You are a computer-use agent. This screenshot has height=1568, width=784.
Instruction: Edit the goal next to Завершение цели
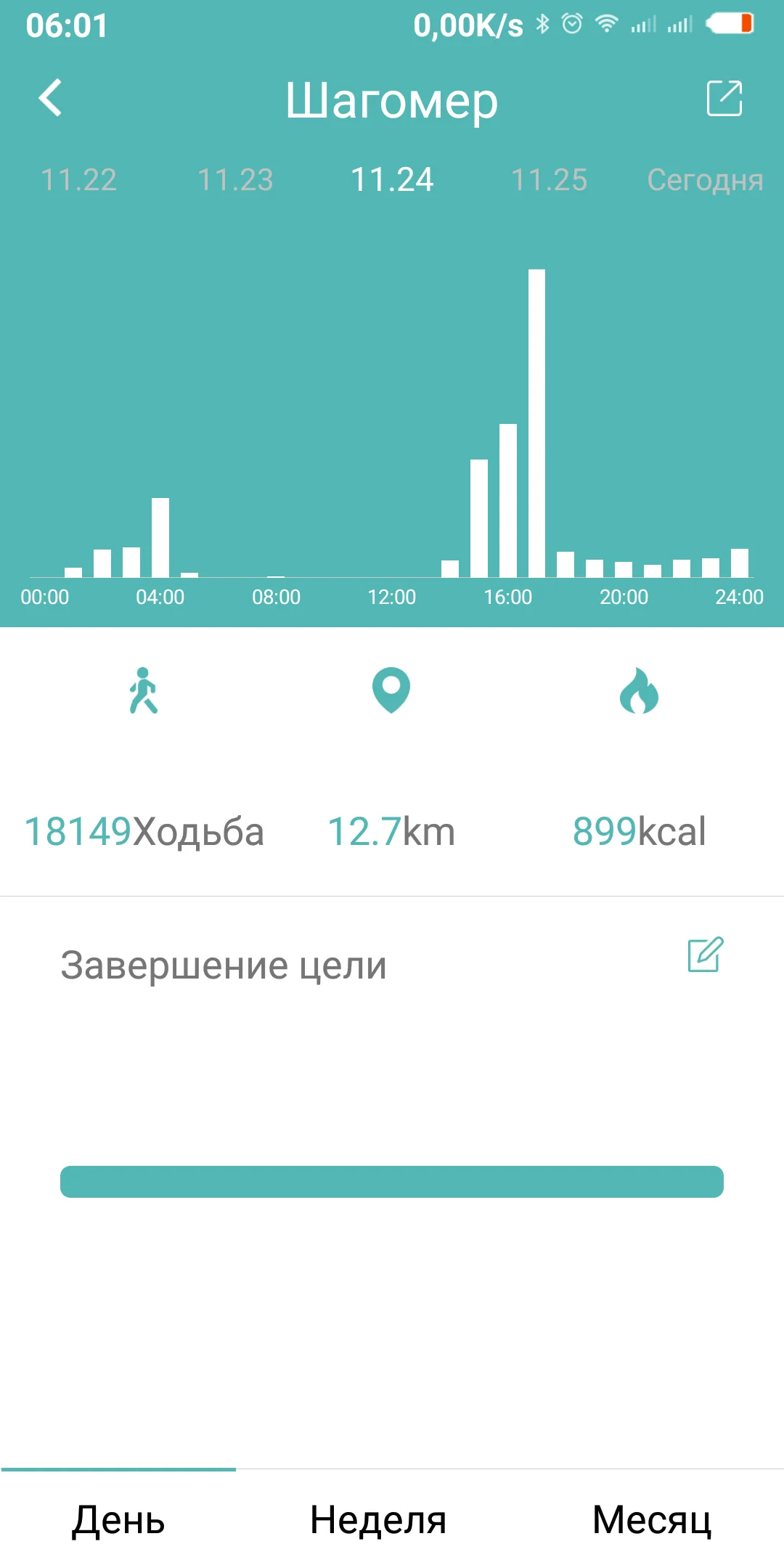coord(705,955)
